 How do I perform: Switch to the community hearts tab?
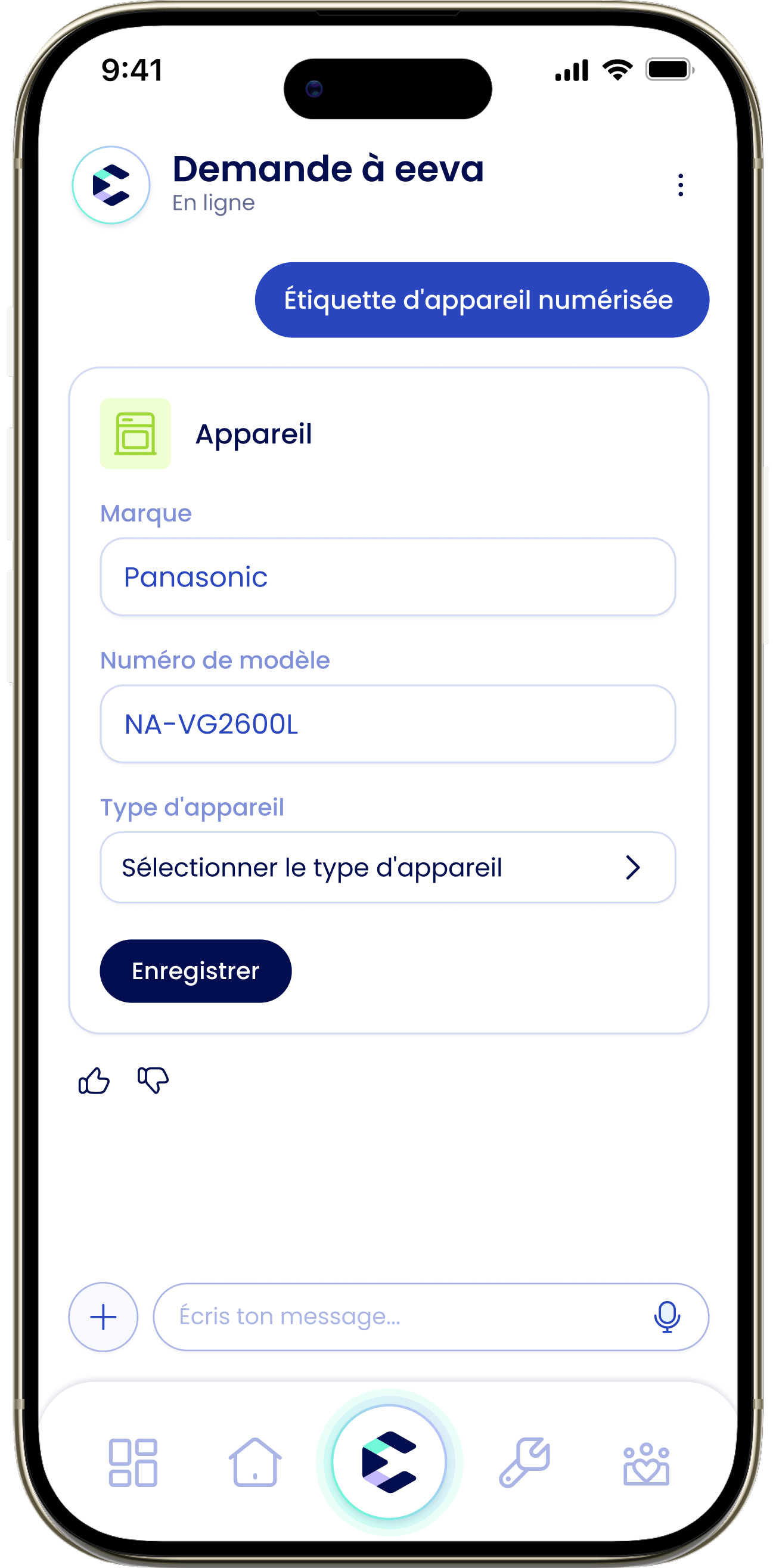coord(646,1464)
